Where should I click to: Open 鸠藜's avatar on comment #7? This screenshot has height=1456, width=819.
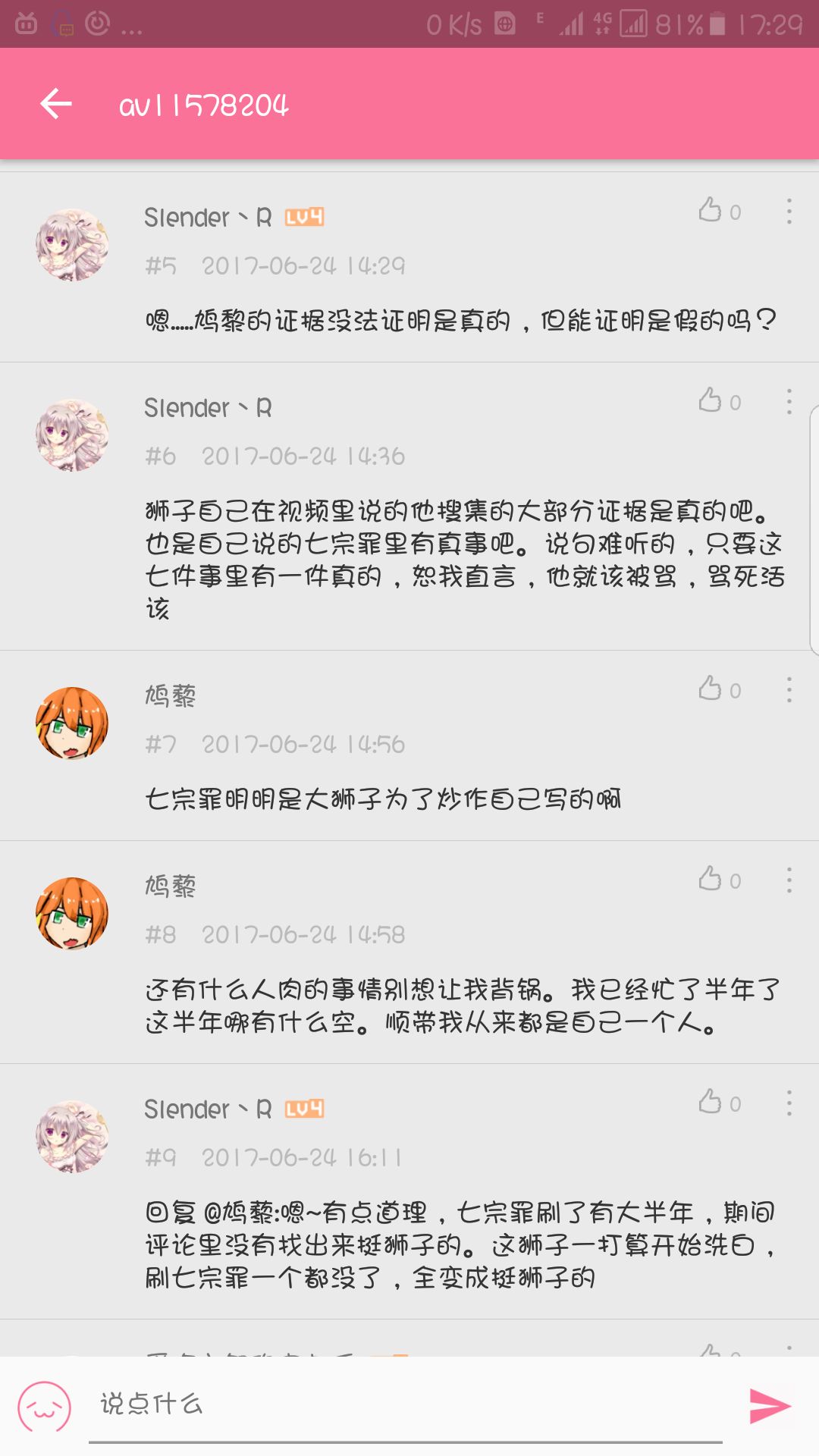[x=72, y=723]
